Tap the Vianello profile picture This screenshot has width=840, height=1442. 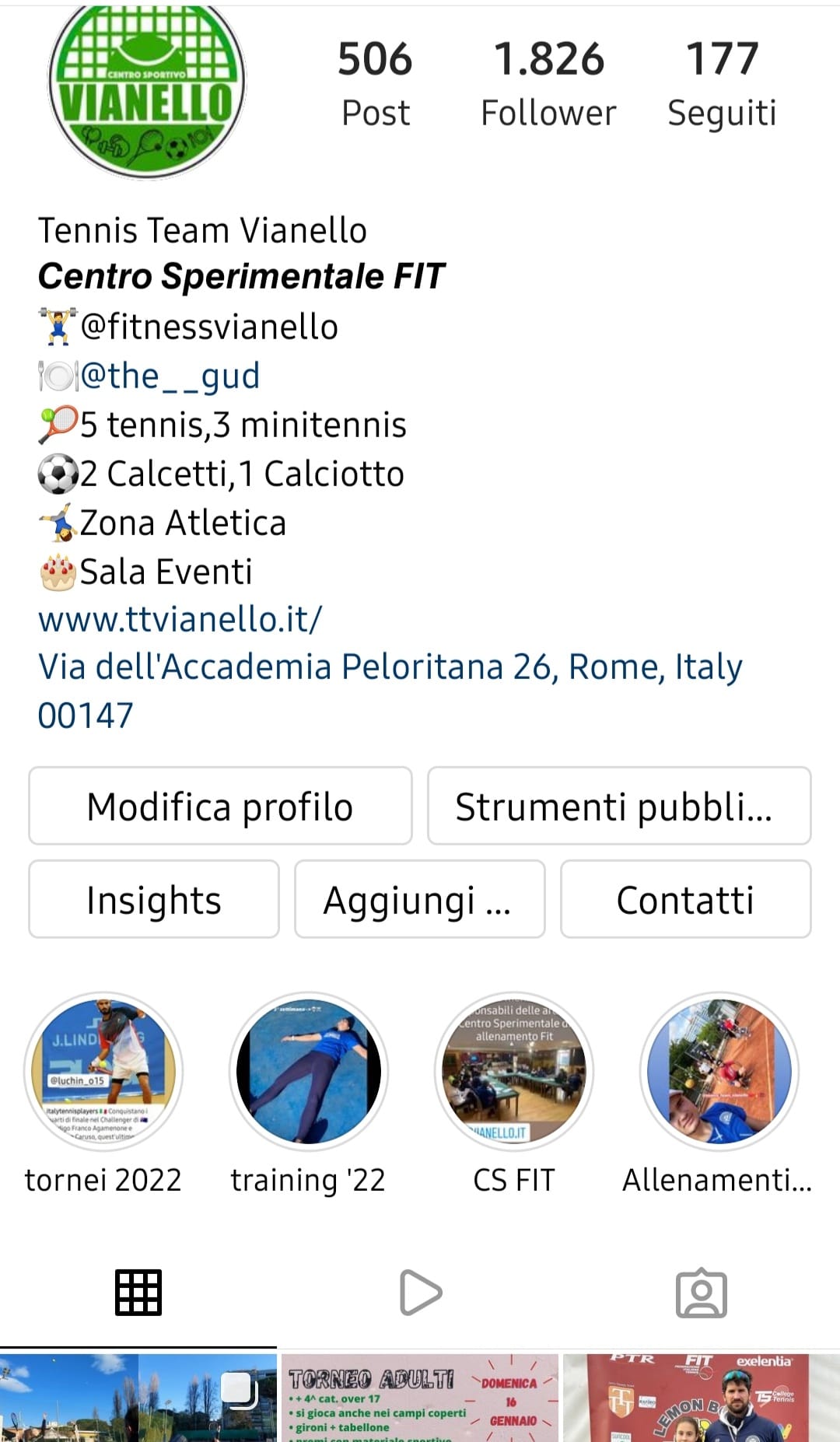[x=146, y=89]
